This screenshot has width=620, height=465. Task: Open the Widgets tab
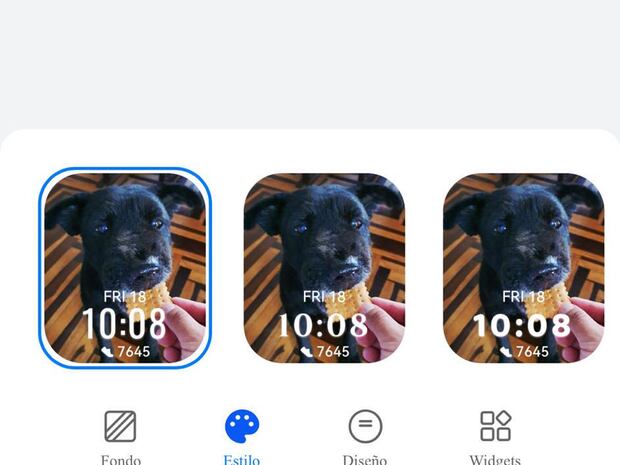tap(495, 434)
